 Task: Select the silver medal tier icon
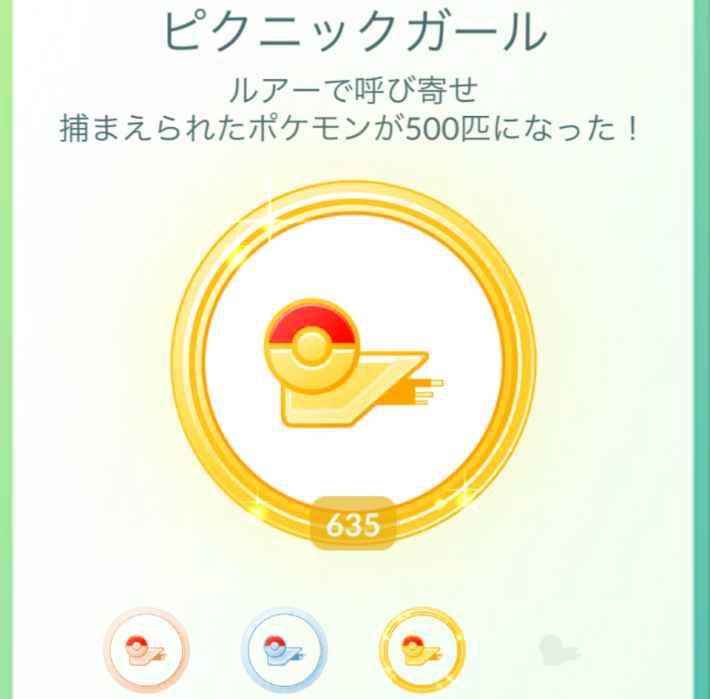pyautogui.click(x=285, y=650)
